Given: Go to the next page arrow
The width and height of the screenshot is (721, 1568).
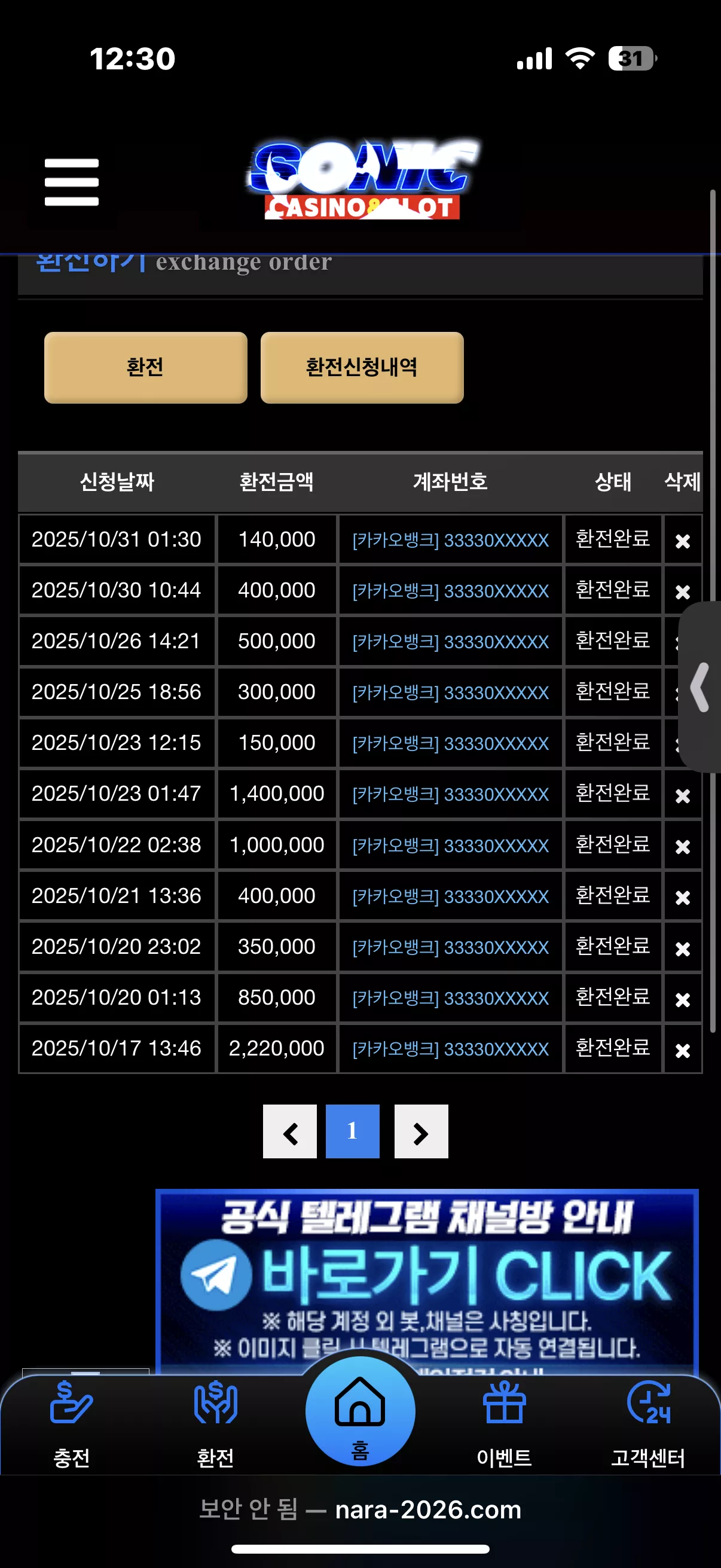Looking at the screenshot, I should click(421, 1131).
